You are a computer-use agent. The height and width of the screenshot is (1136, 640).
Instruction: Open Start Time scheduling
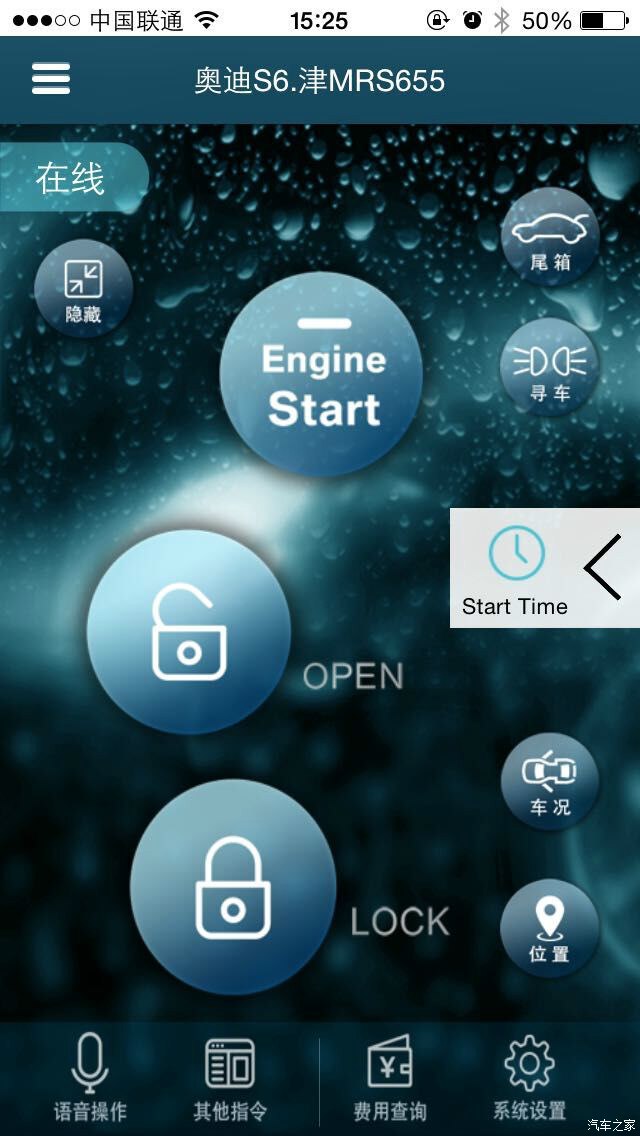(x=516, y=568)
